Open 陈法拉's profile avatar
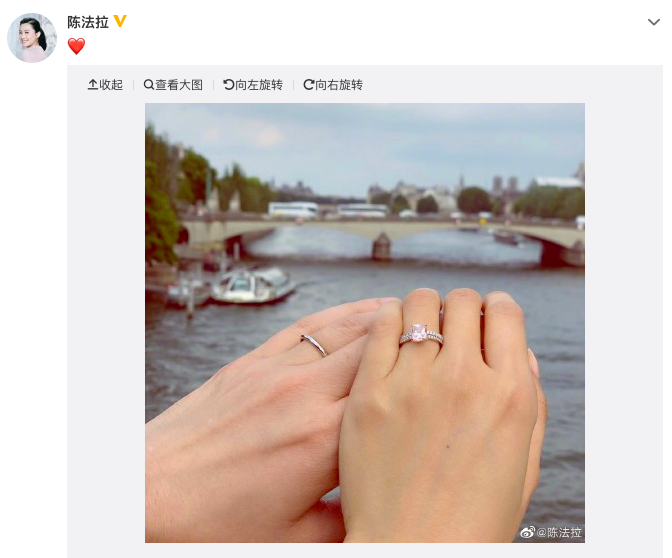The width and height of the screenshot is (672, 558). tap(32, 38)
